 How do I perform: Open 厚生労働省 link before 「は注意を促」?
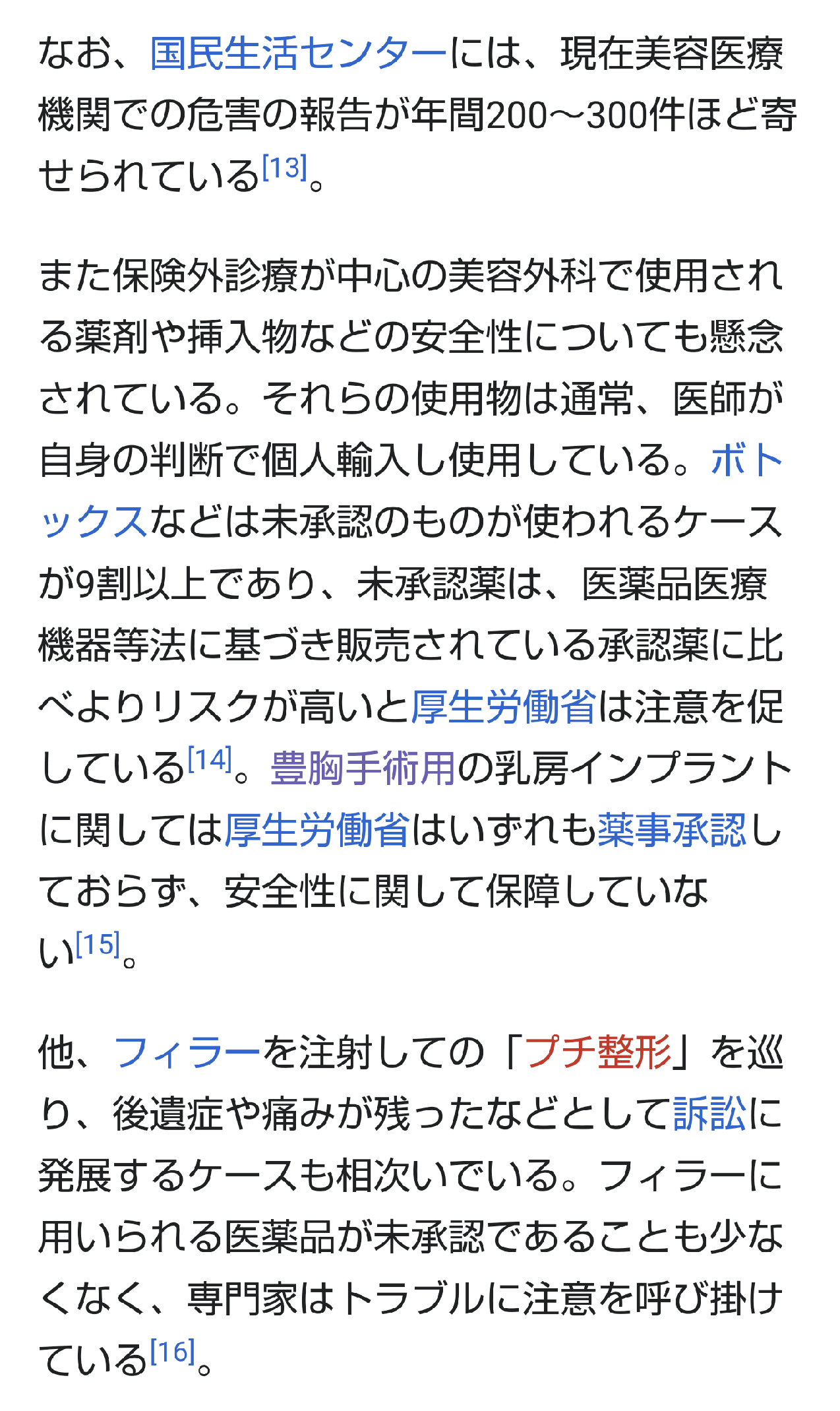tap(504, 706)
